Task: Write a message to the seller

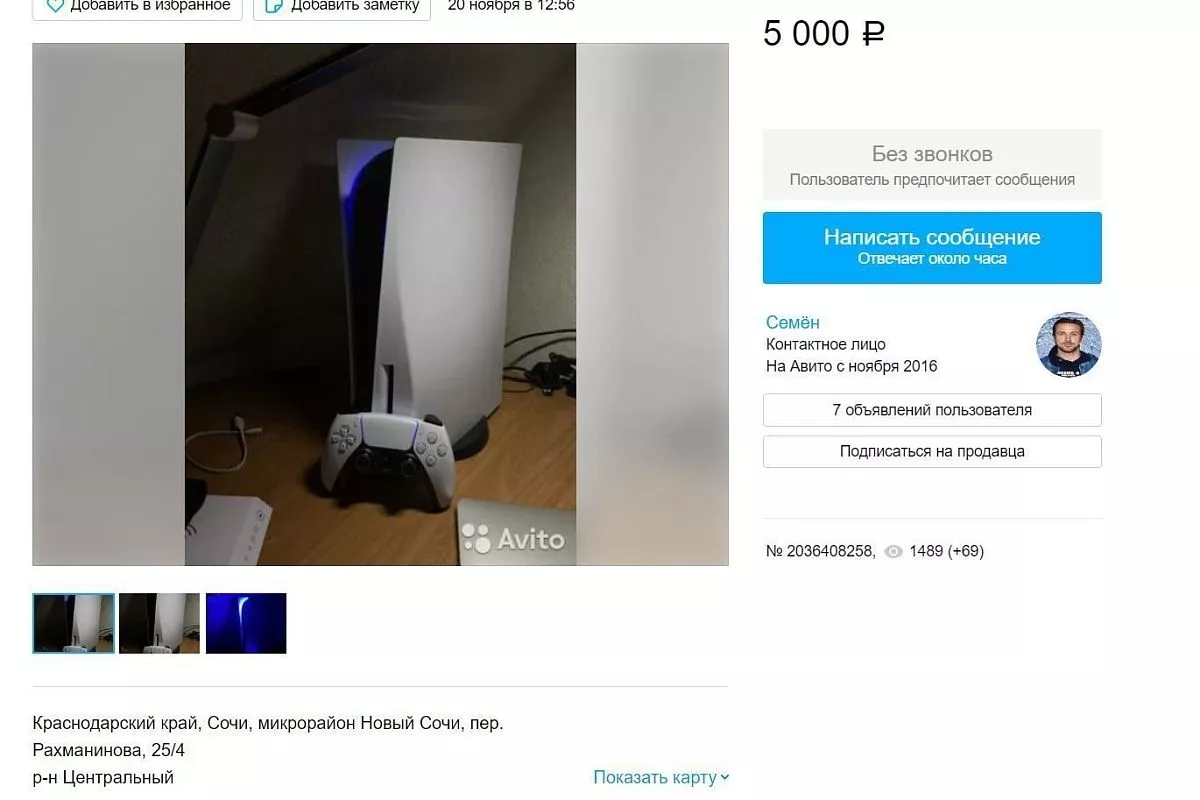Action: point(931,247)
